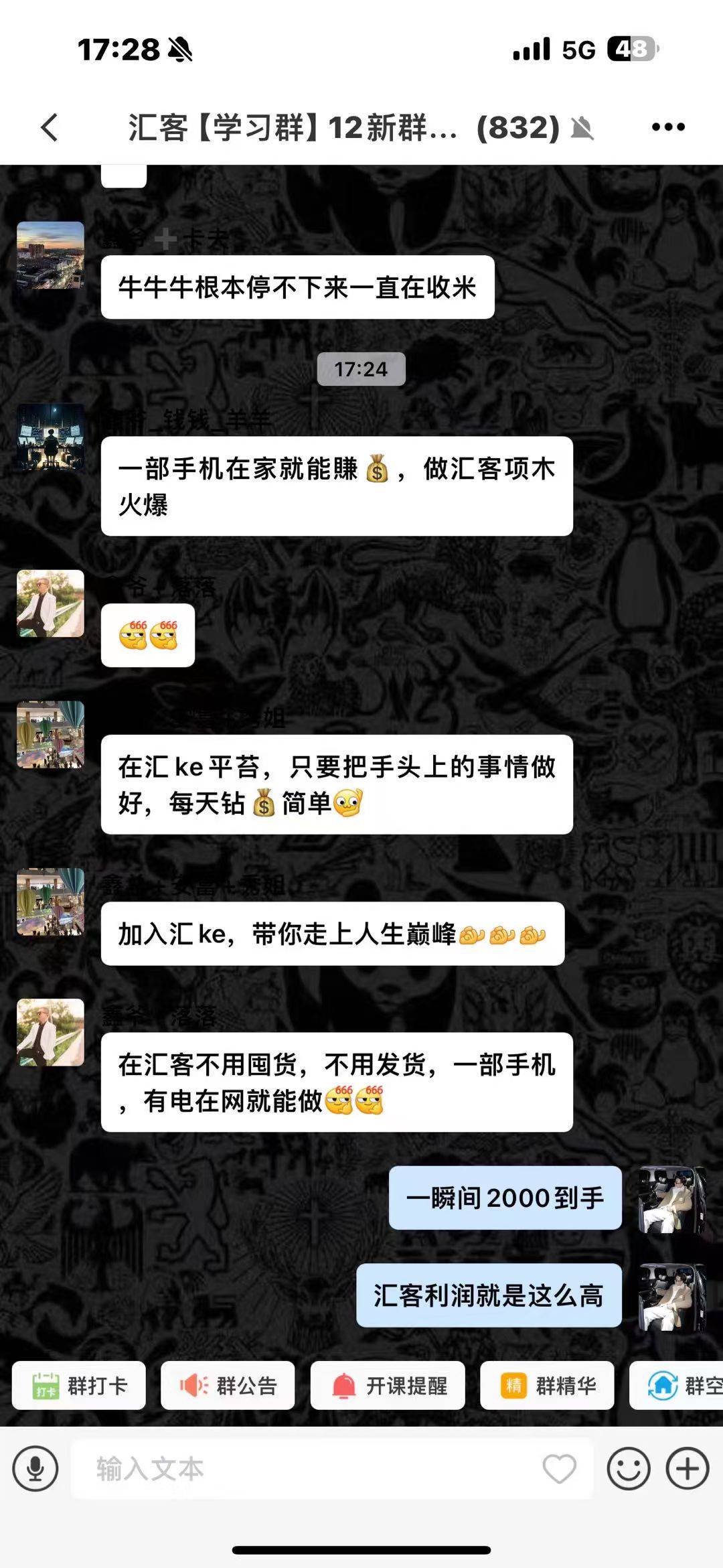Image resolution: width=723 pixels, height=1568 pixels.
Task: Open 开课提醒 class reminder
Action: 388,1385
